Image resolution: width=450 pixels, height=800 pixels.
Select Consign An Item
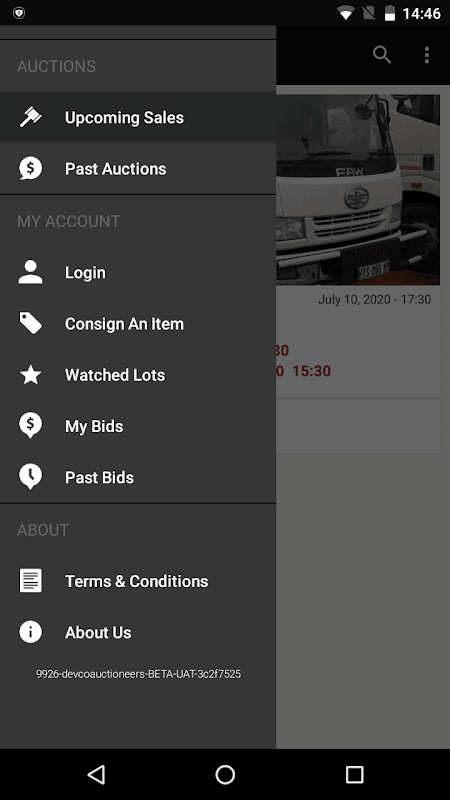(x=138, y=323)
